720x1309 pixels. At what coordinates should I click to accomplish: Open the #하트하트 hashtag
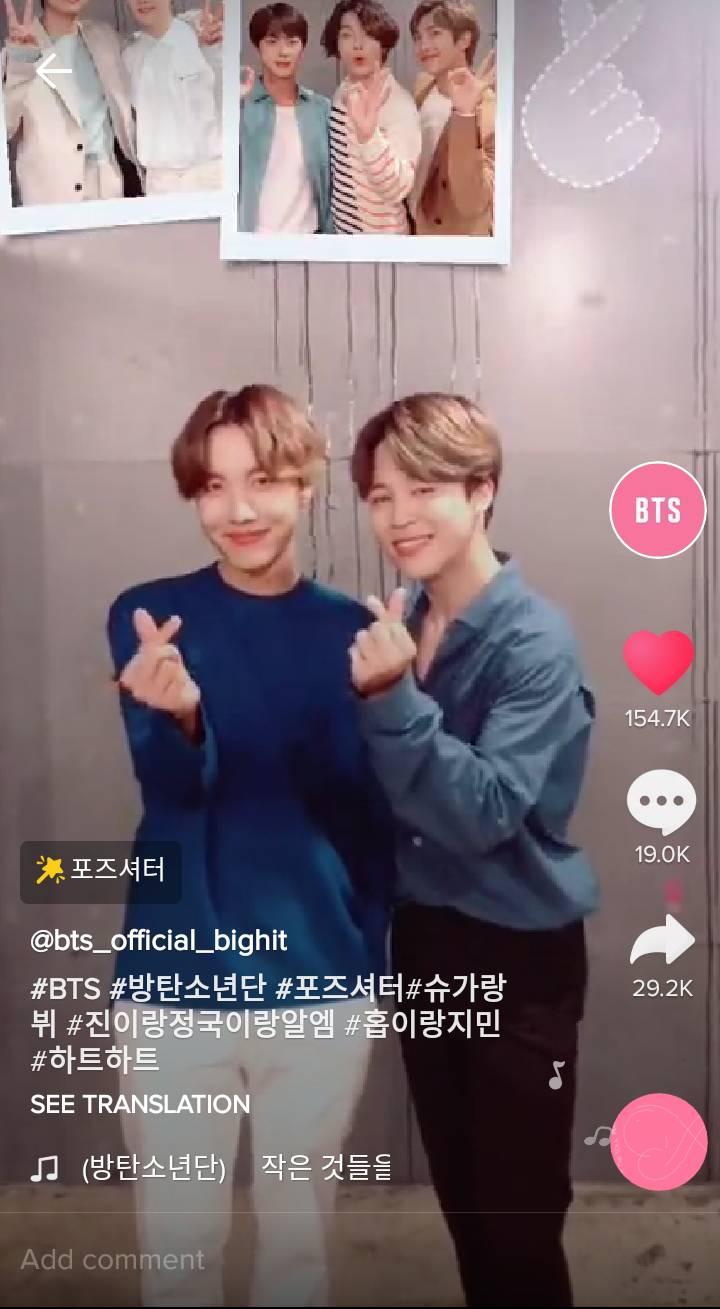coord(95,1058)
